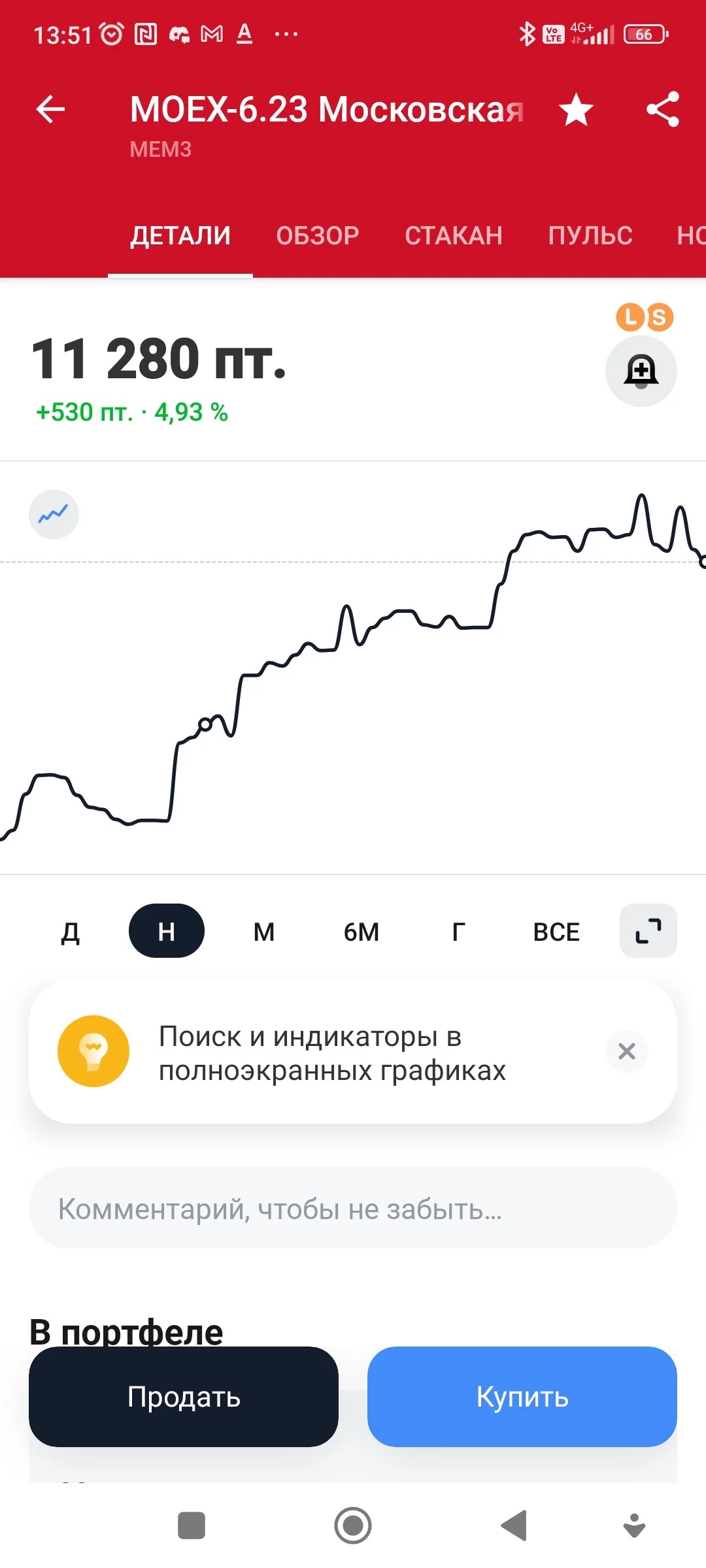Tap the comment field to add a note
Screen dimensions: 706x1568
click(353, 1209)
